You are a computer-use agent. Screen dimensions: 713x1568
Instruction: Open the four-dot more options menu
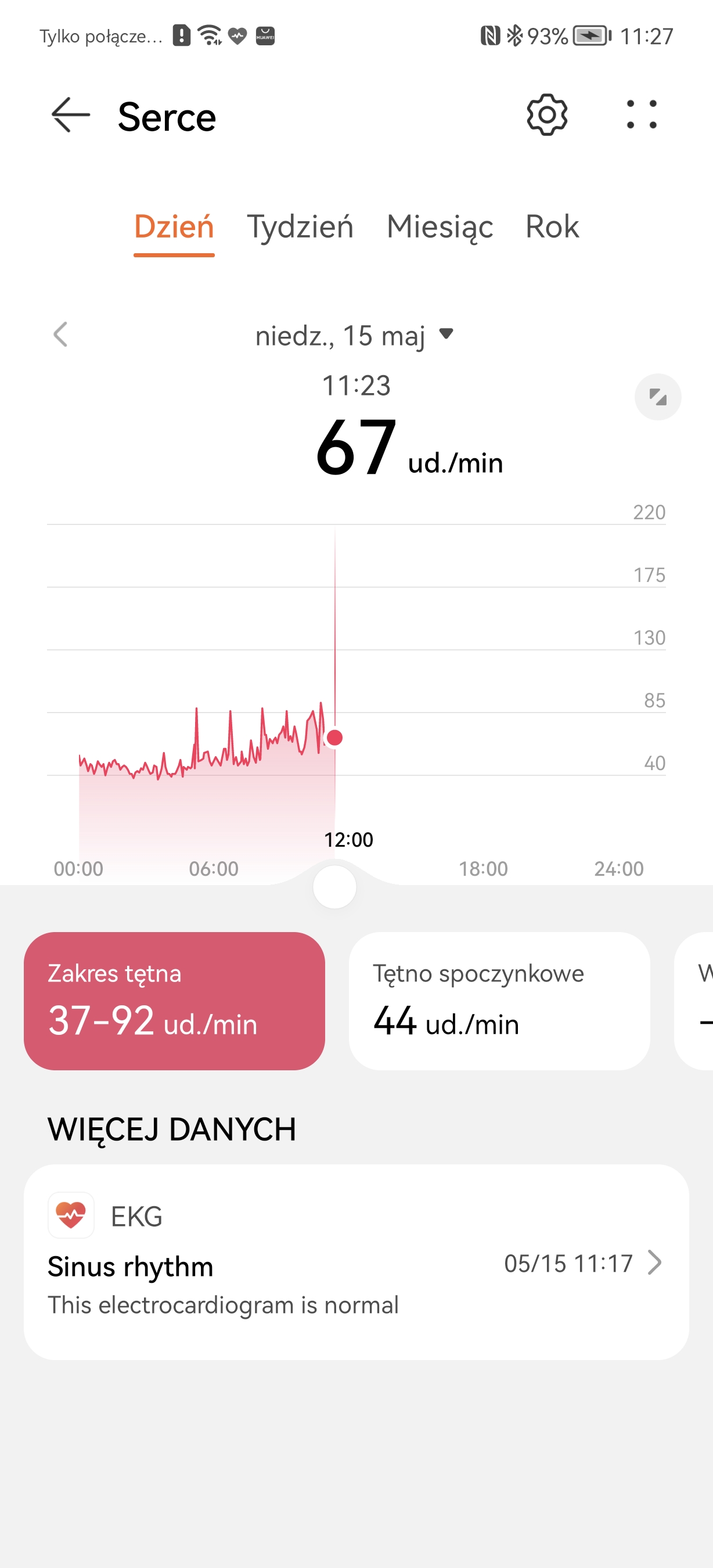pyautogui.click(x=641, y=115)
